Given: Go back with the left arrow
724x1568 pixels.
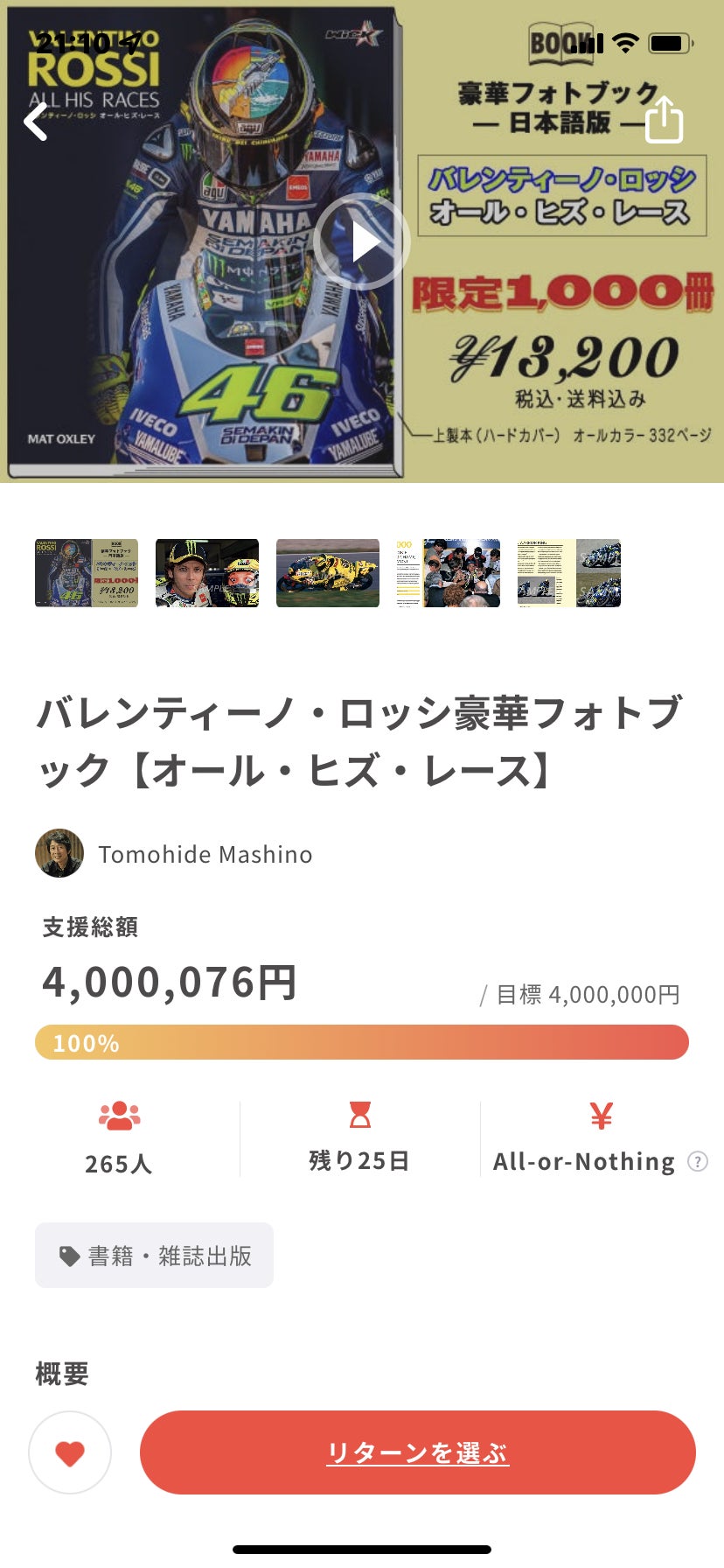Looking at the screenshot, I should [x=36, y=121].
